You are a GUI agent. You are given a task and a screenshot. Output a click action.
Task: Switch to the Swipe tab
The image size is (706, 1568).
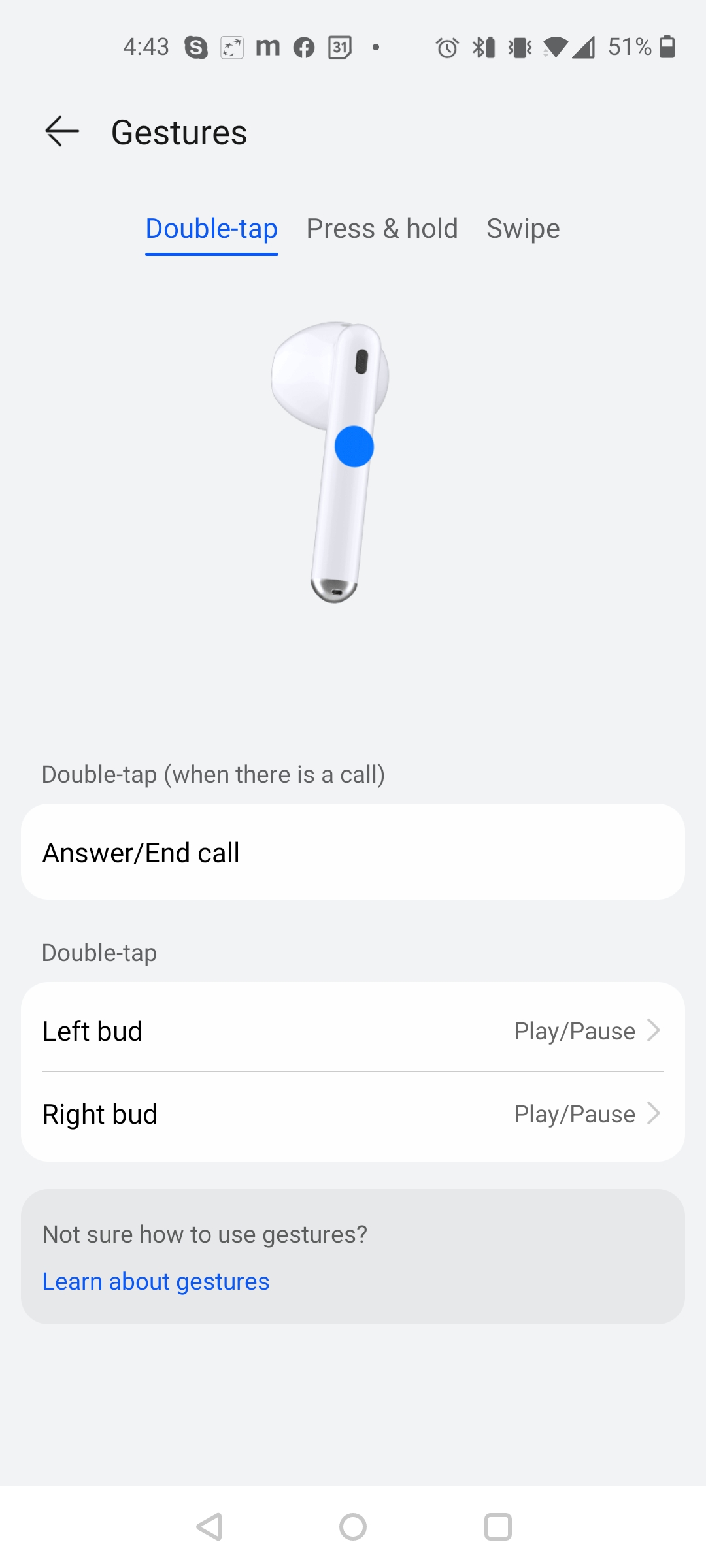pos(523,229)
